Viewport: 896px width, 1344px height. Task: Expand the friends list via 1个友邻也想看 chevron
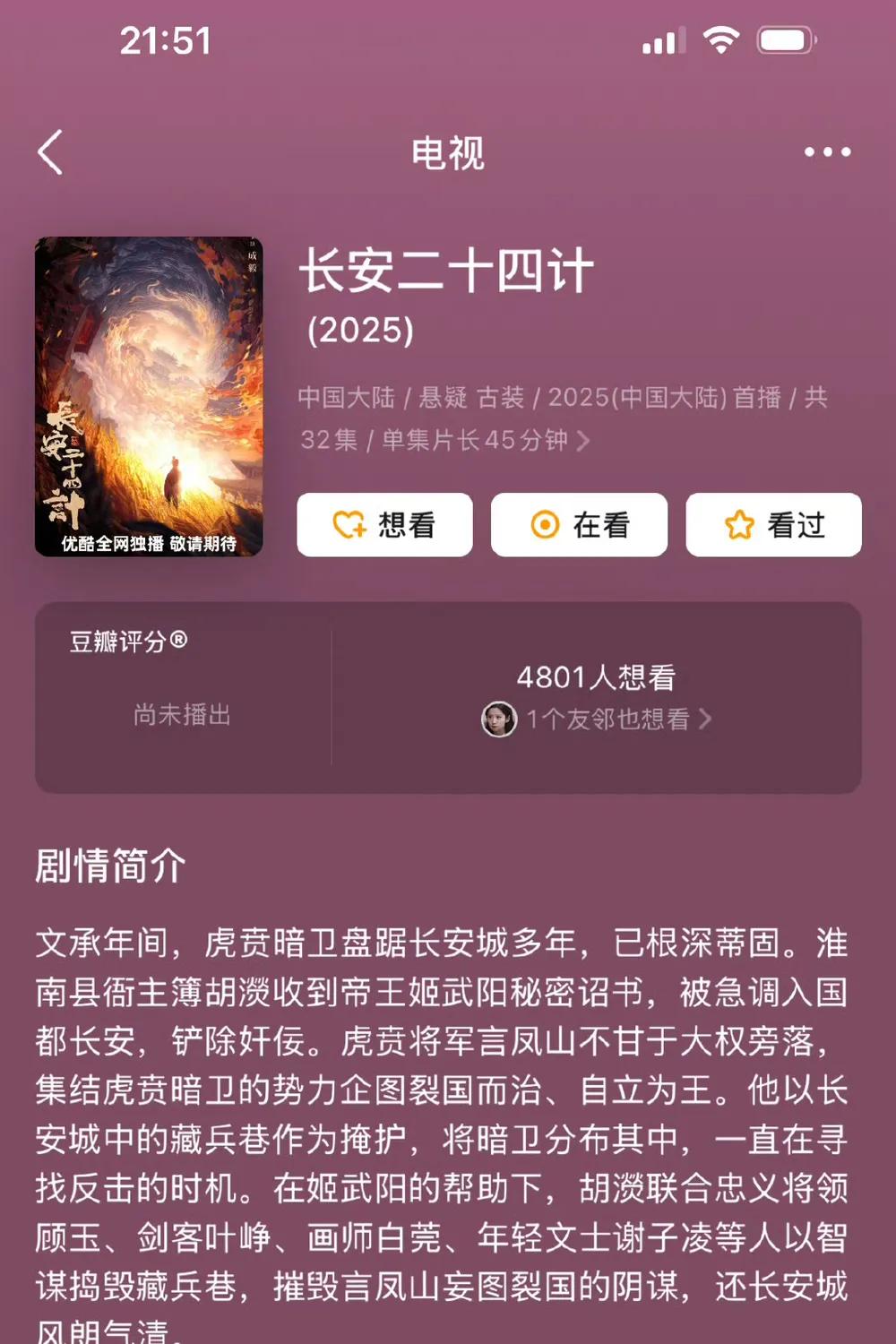(x=704, y=719)
